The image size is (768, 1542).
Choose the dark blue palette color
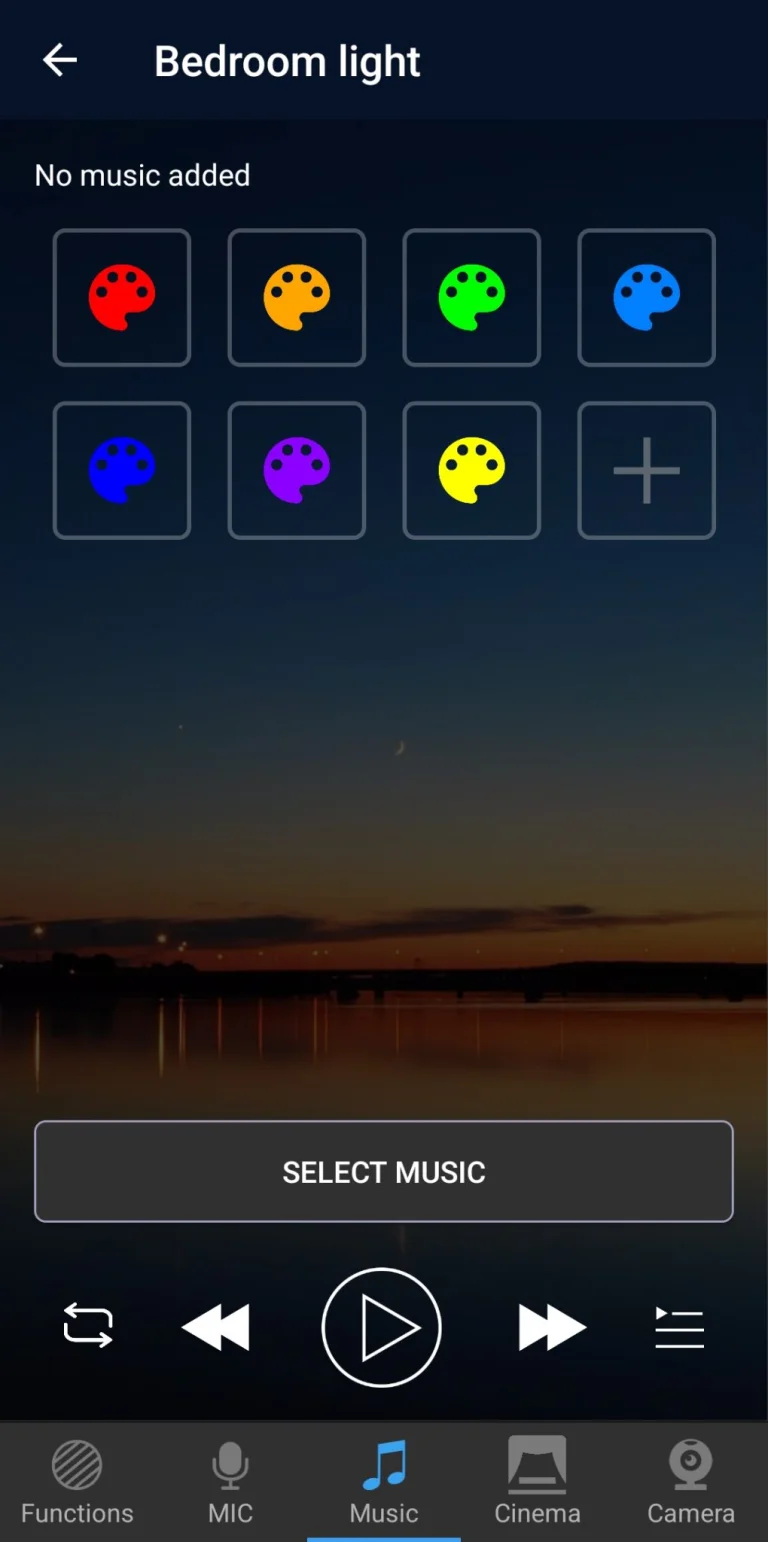[x=122, y=470]
